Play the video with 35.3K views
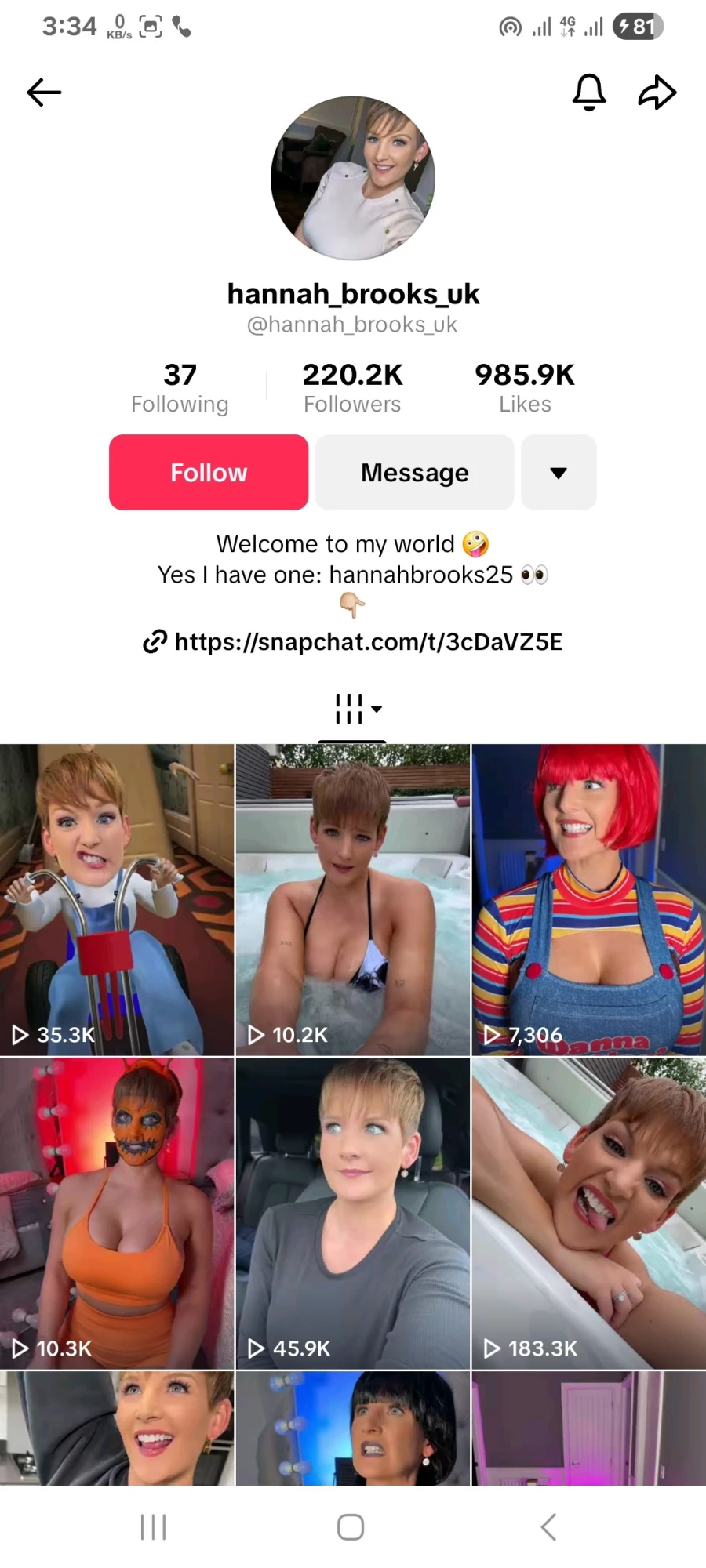Viewport: 706px width, 1568px height. pyautogui.click(x=117, y=899)
